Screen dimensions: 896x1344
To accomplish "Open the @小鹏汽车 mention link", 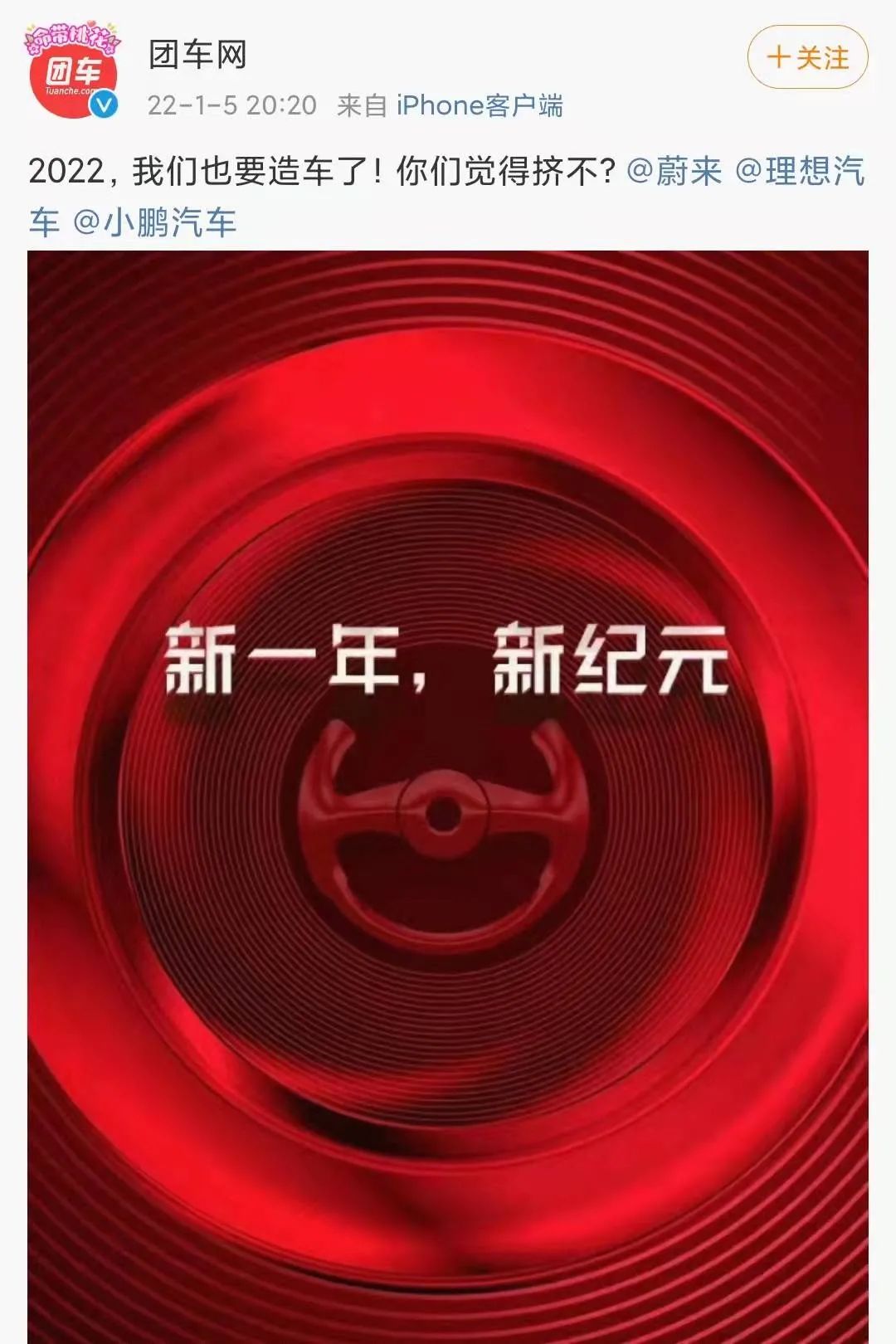I will [158, 220].
